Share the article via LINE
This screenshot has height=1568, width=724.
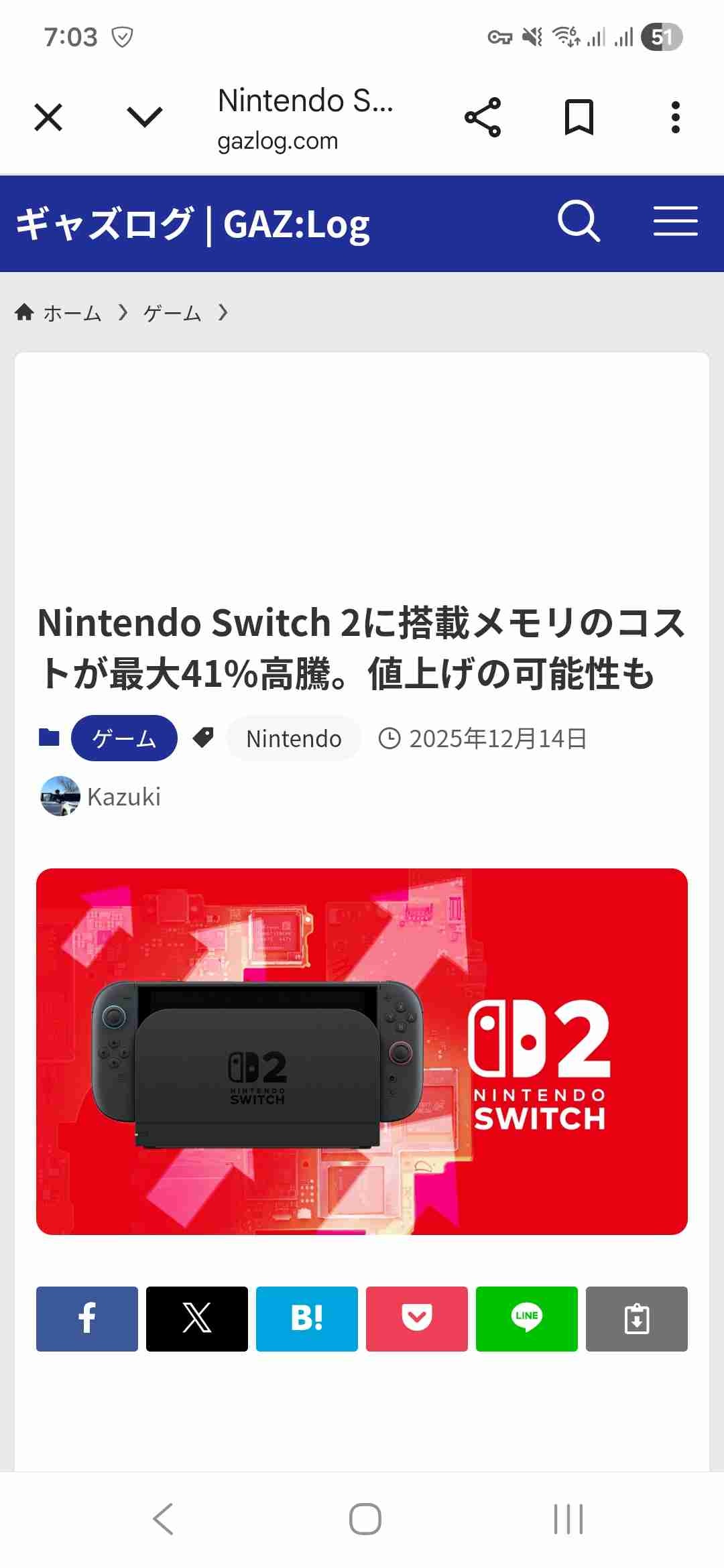click(x=527, y=1319)
